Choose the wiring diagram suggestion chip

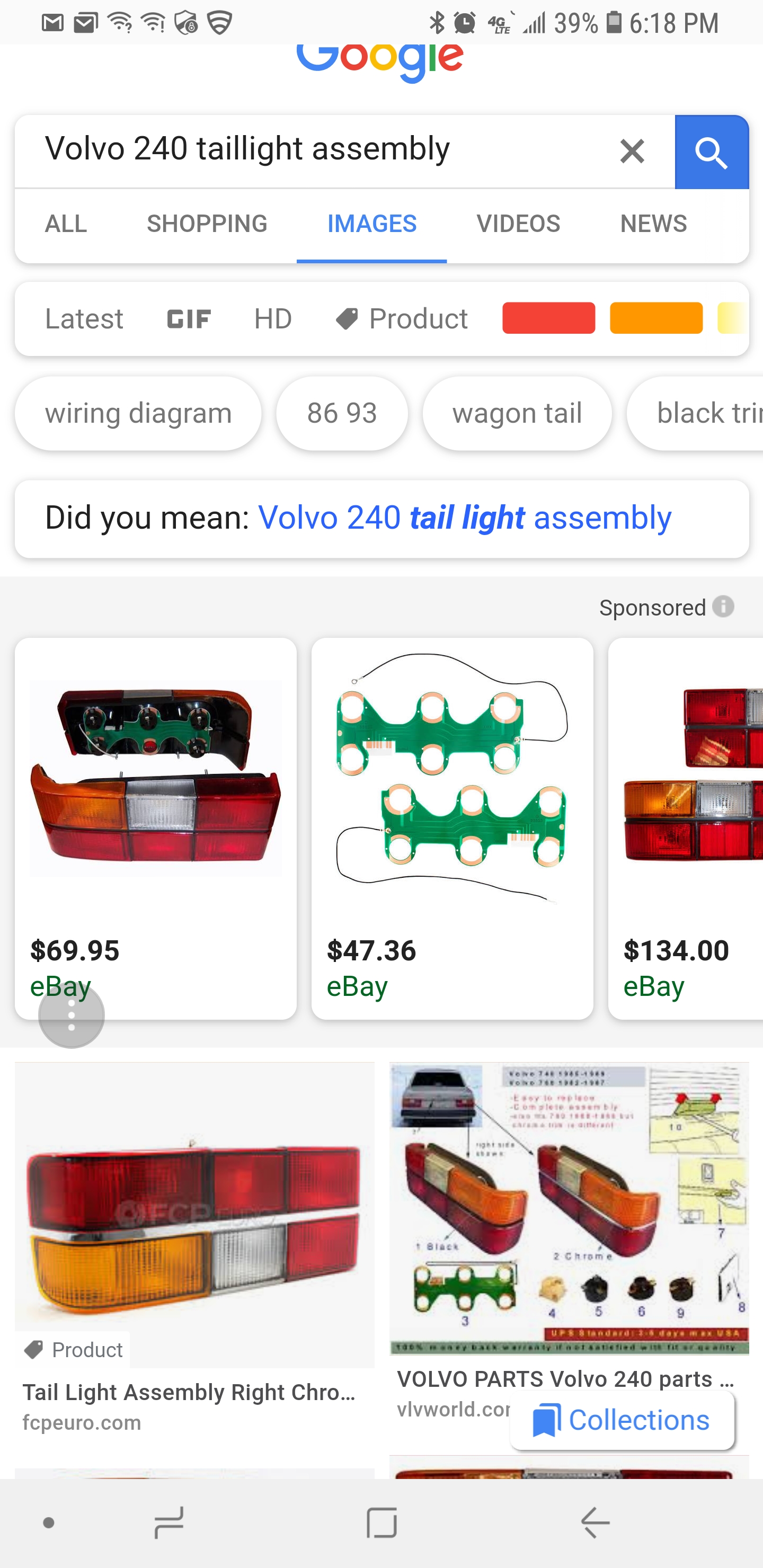tap(138, 413)
